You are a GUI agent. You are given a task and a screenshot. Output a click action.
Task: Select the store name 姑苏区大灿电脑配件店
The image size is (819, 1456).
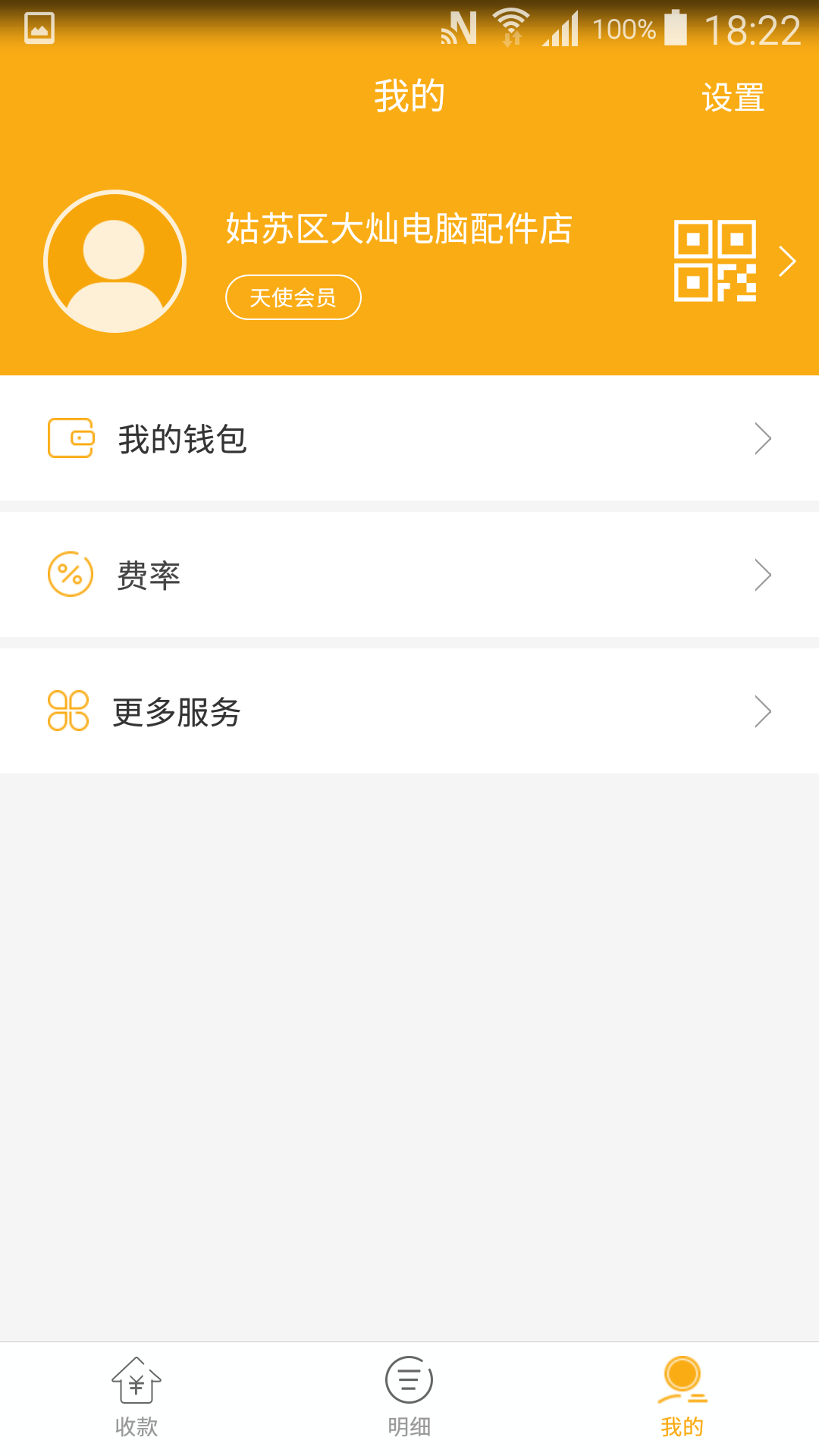[x=400, y=230]
